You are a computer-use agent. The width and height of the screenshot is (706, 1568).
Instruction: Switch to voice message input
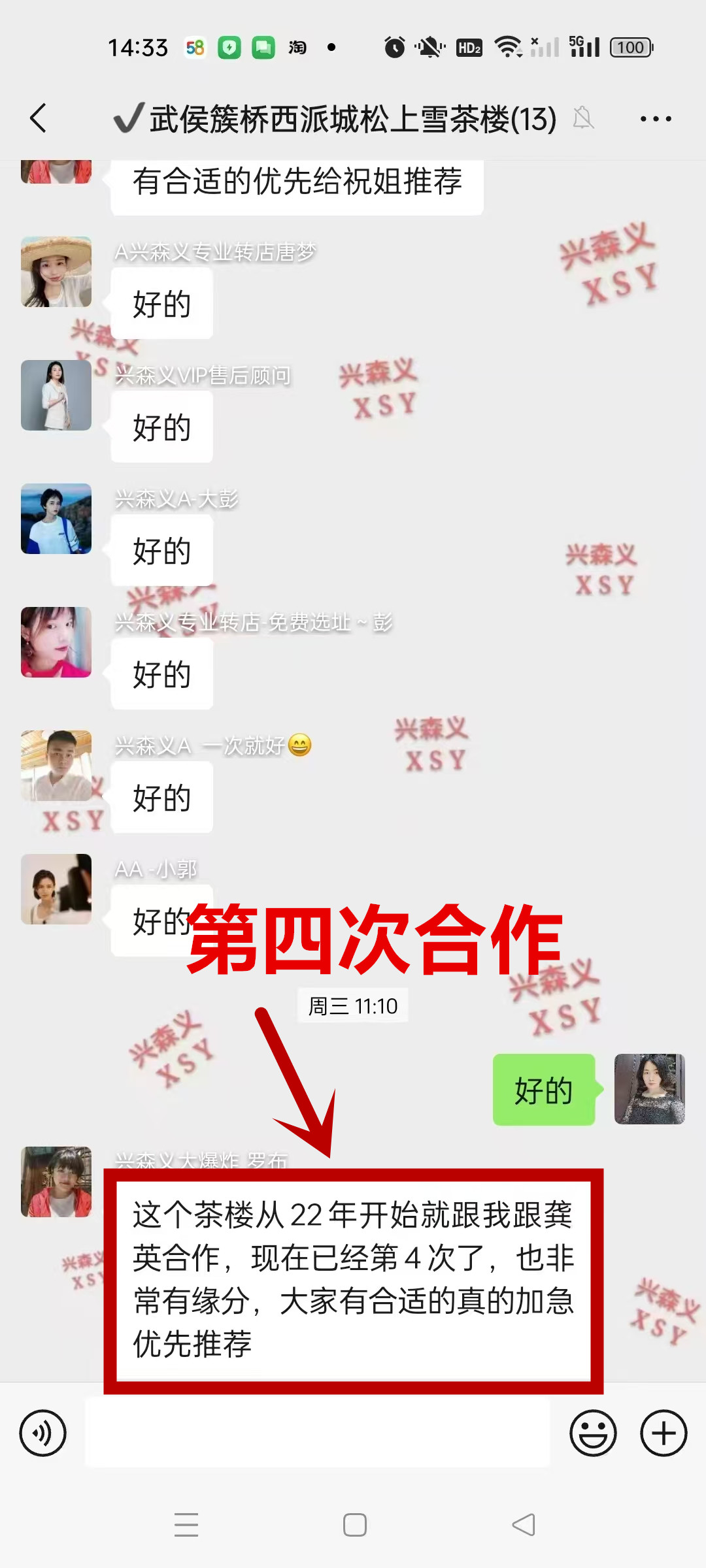(43, 1433)
